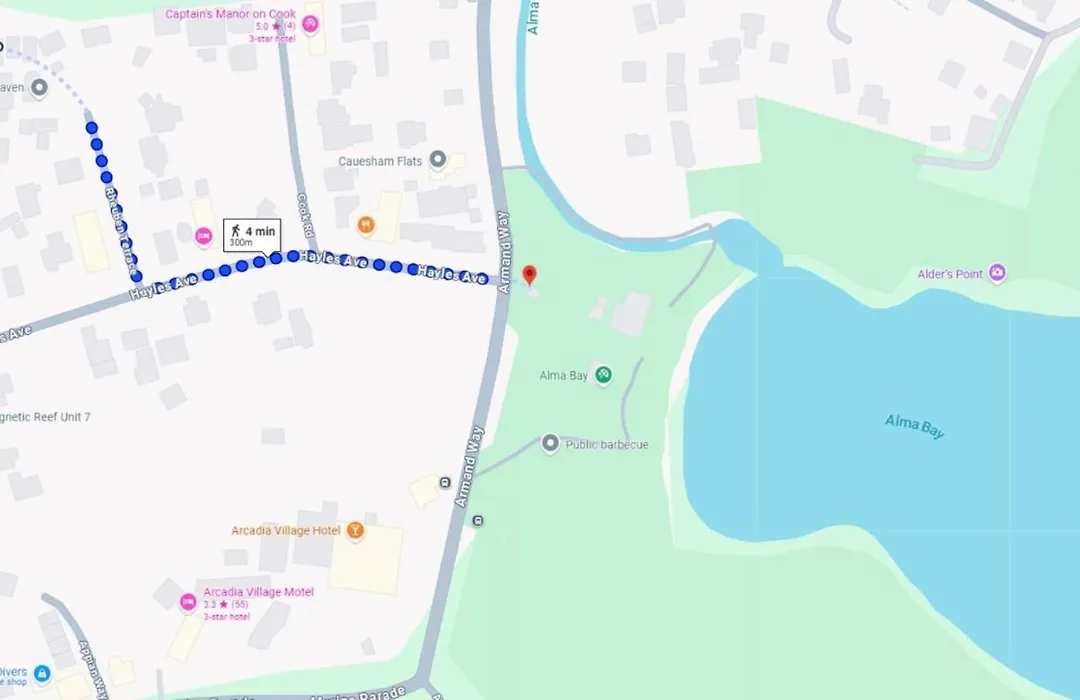This screenshot has width=1080, height=700.
Task: Tap the red destination pin
Action: (530, 274)
